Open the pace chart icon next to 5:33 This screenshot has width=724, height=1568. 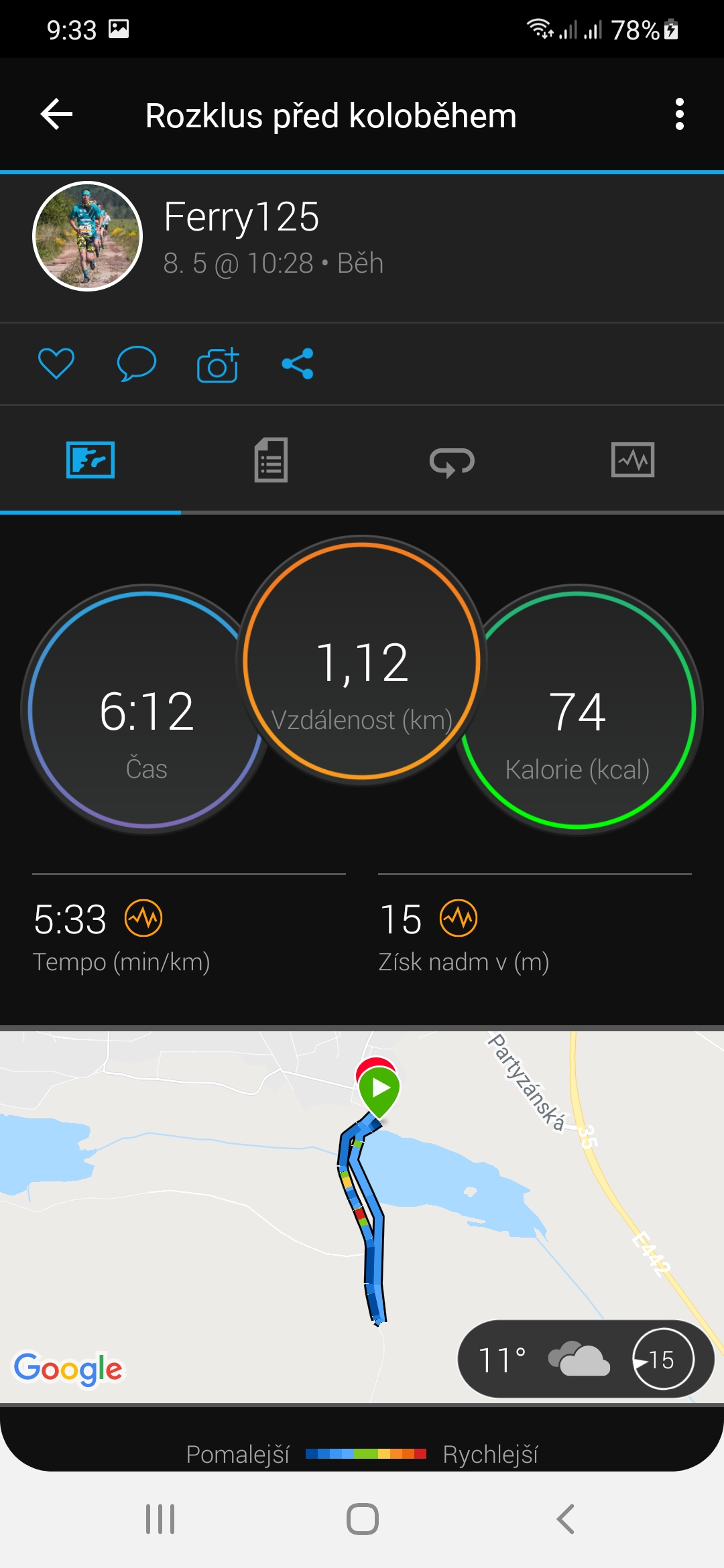tap(143, 918)
